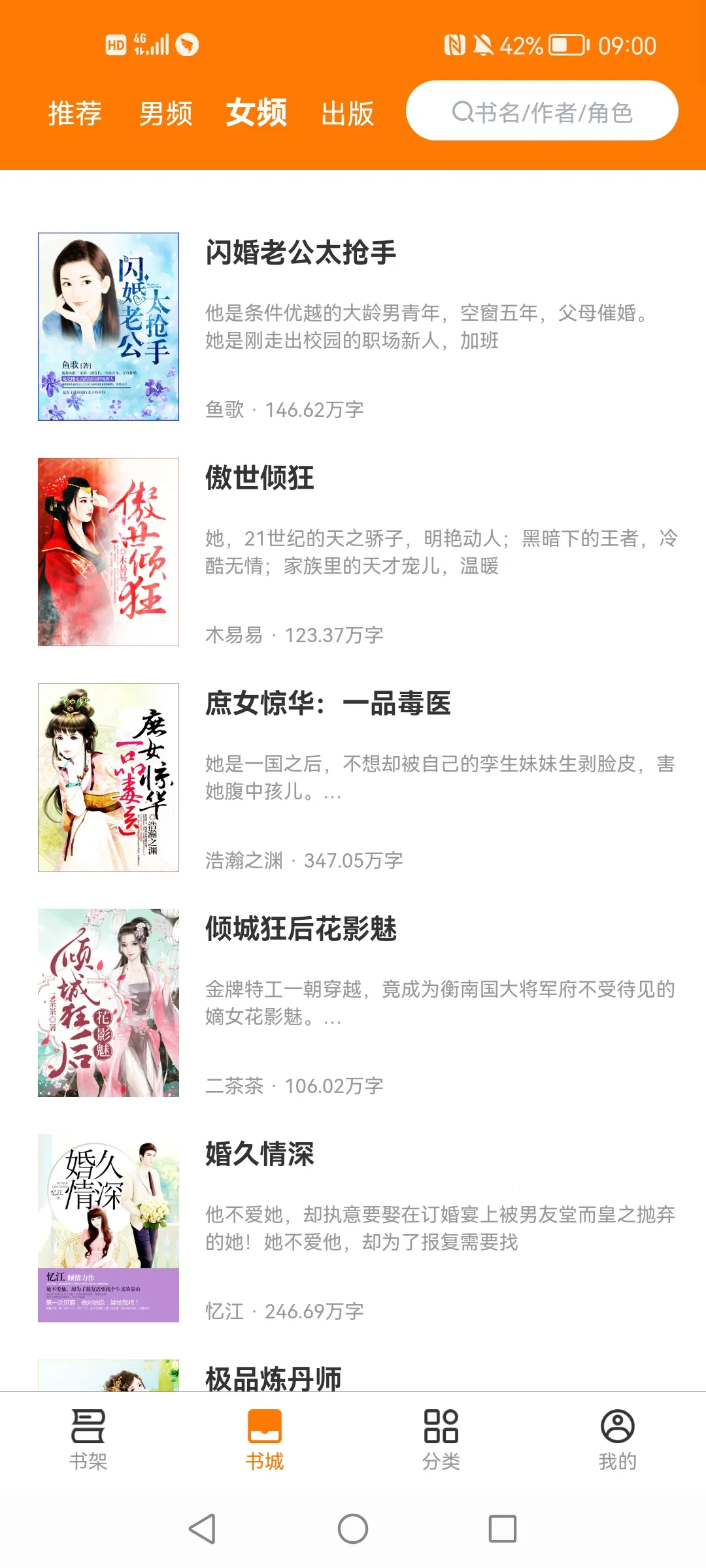Tap the 书名/作者/角色 search box
Image resolution: width=706 pixels, height=1568 pixels.
[541, 111]
